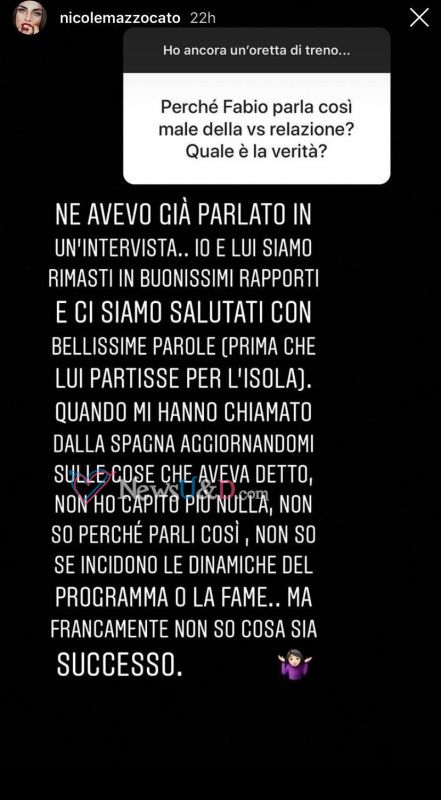Tap the nicolemazzocato username
This screenshot has width=441, height=800.
tap(120, 18)
